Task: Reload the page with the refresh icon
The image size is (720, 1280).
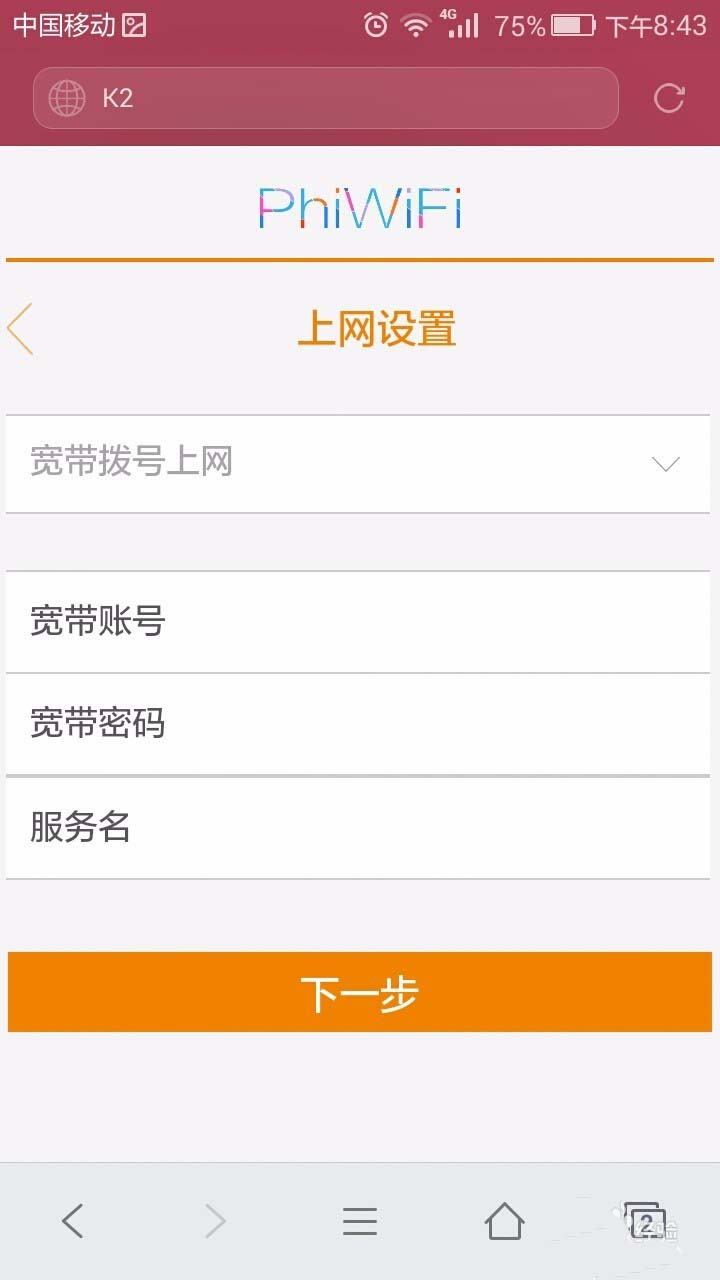Action: click(x=668, y=98)
